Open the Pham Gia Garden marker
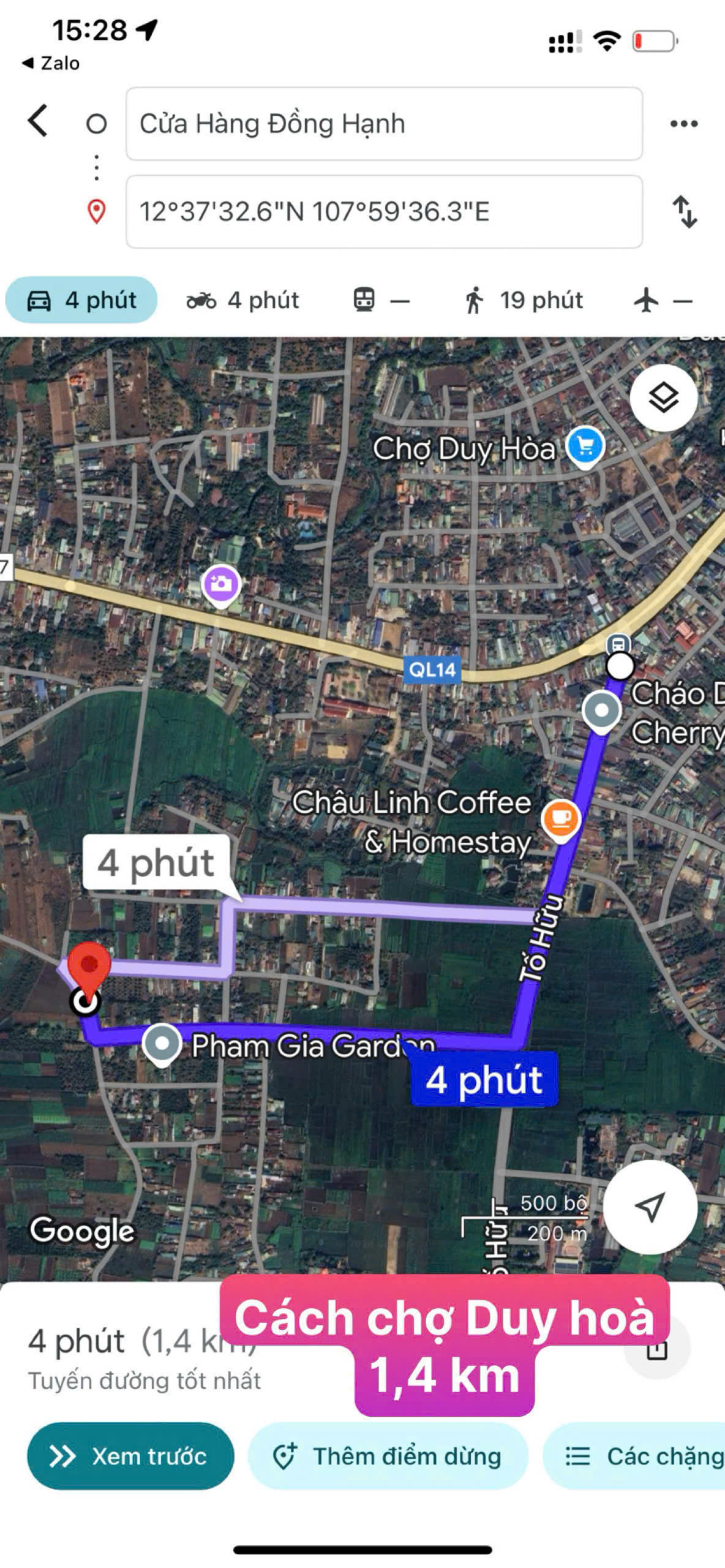 click(x=162, y=1044)
